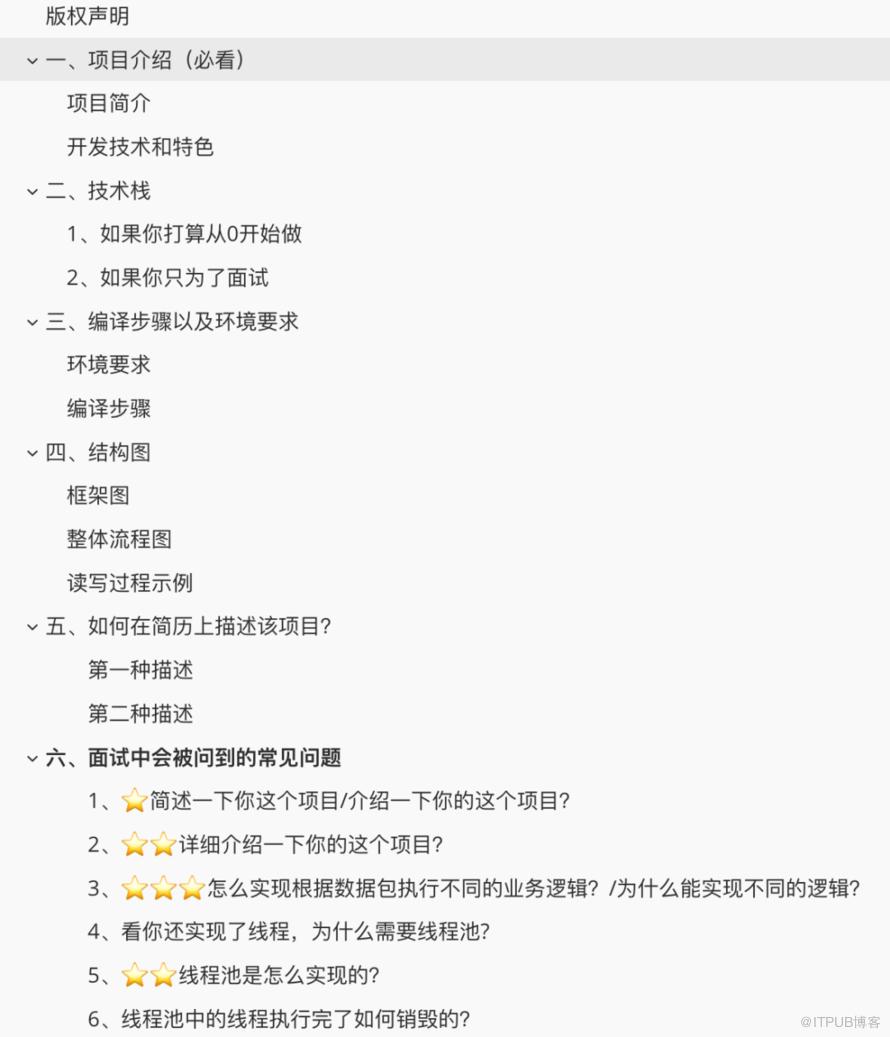Collapse the 四、结构图 chevron
The image size is (890, 1037).
[x=33, y=453]
